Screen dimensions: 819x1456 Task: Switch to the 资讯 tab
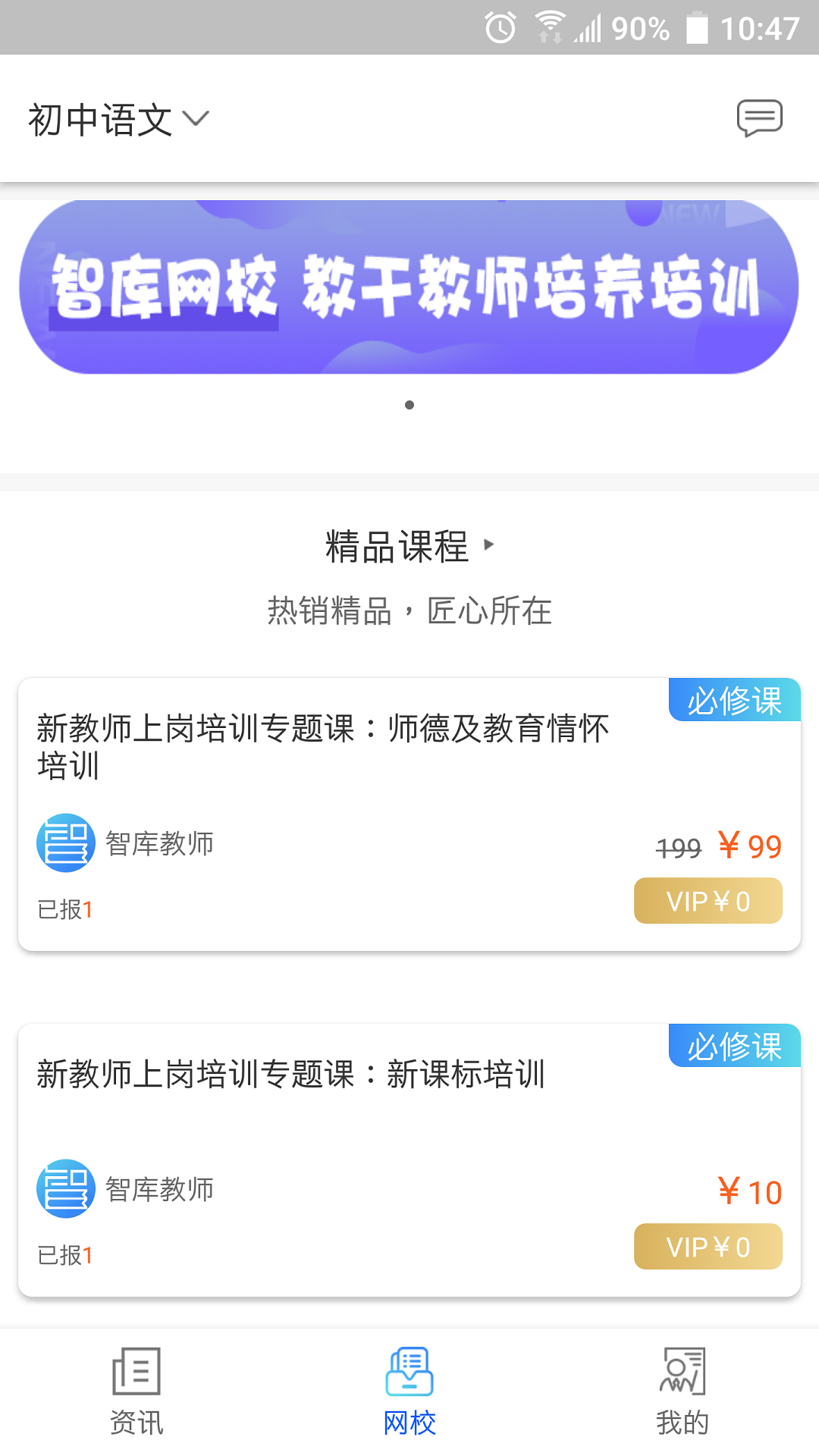[136, 1392]
